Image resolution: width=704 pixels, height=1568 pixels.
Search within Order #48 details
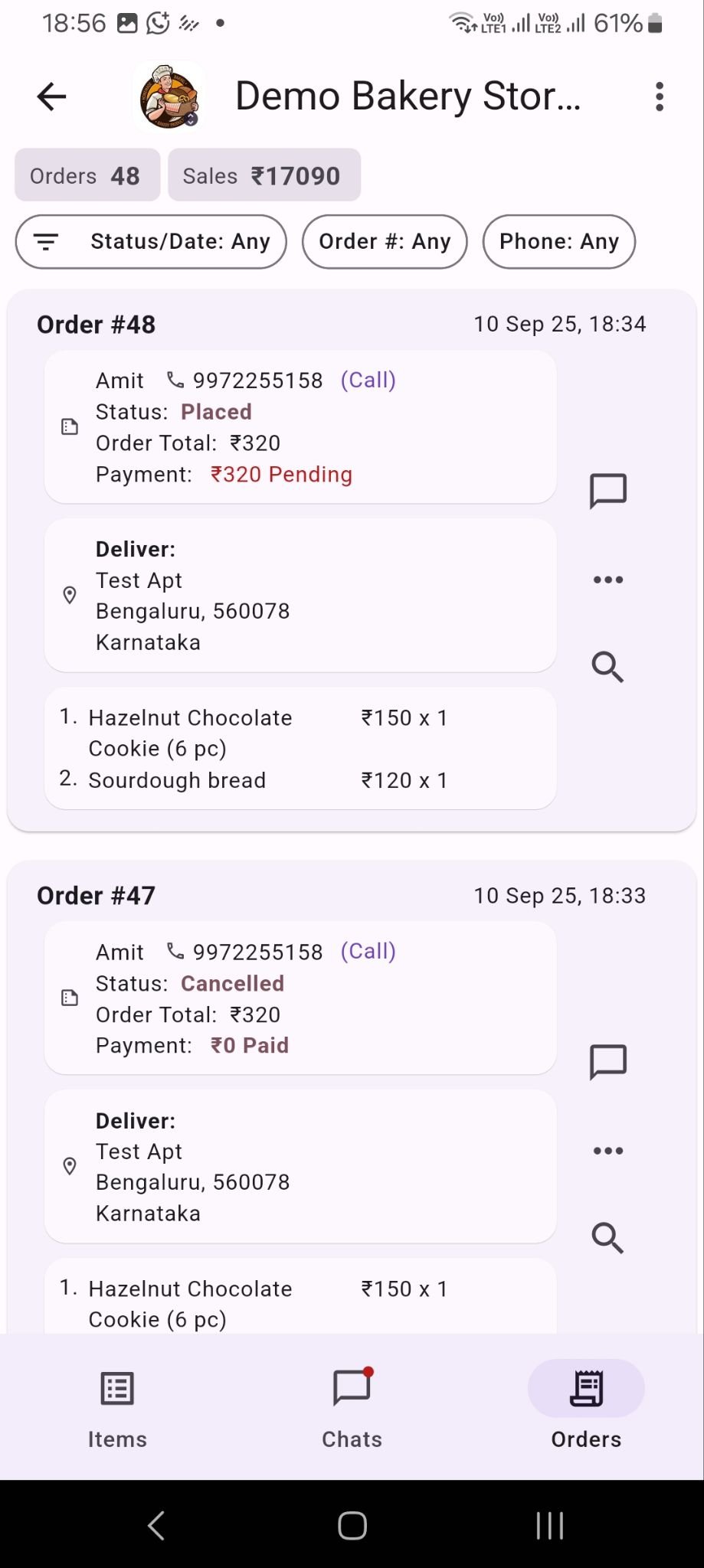(x=607, y=667)
